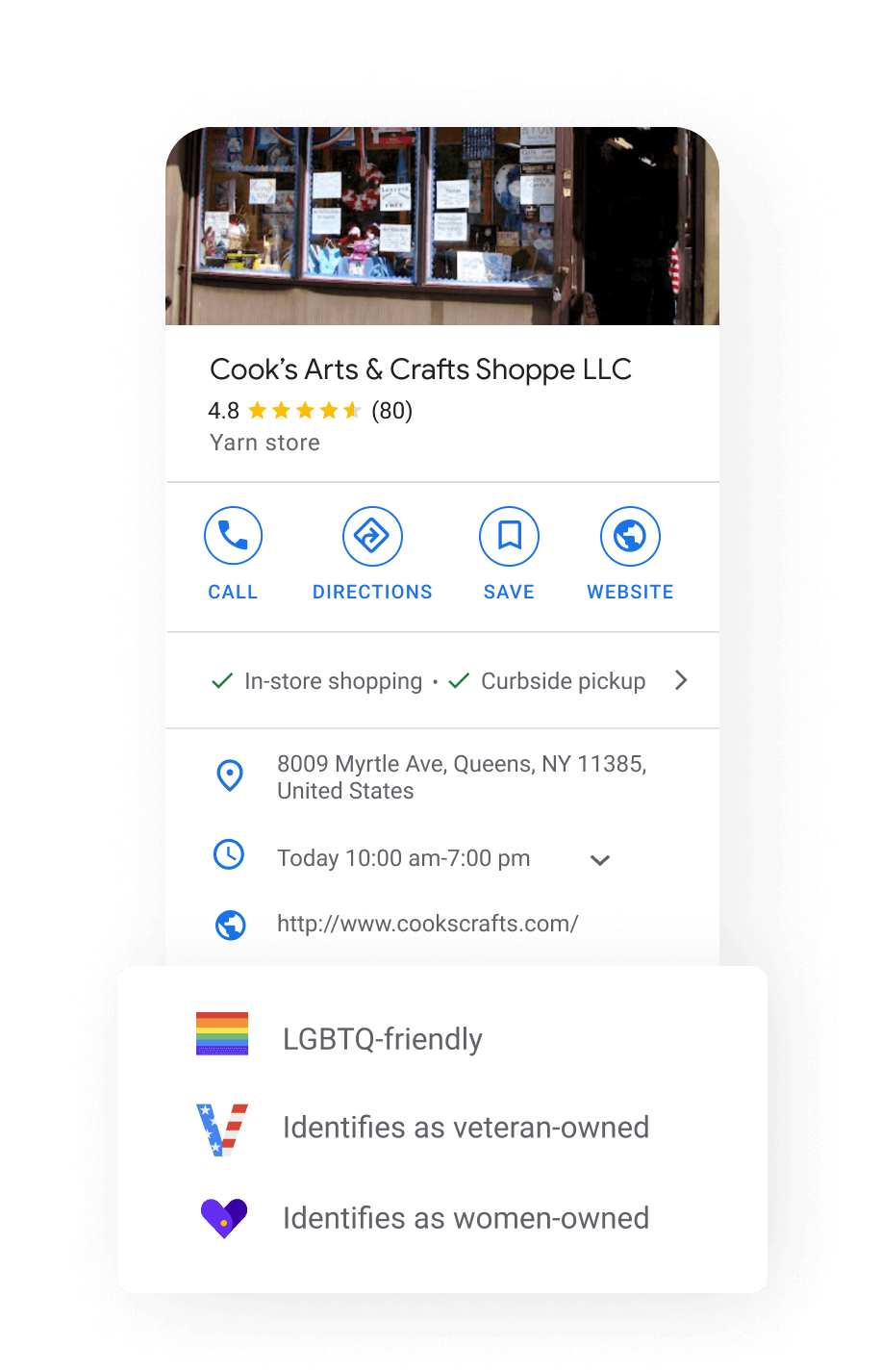Tap the Call phone icon
This screenshot has height=1372, width=881.
[233, 535]
